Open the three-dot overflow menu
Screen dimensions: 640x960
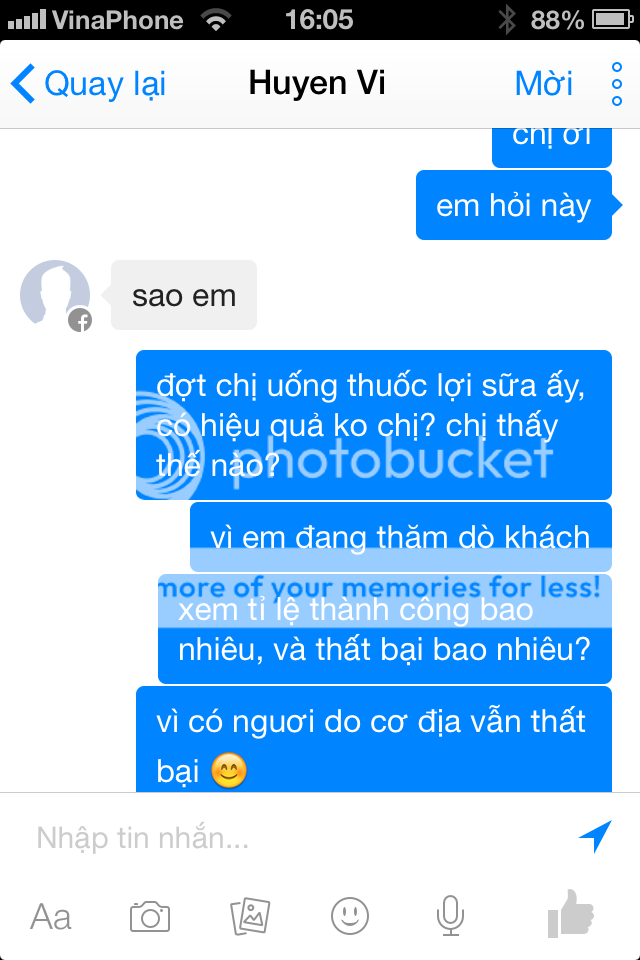pyautogui.click(x=617, y=85)
